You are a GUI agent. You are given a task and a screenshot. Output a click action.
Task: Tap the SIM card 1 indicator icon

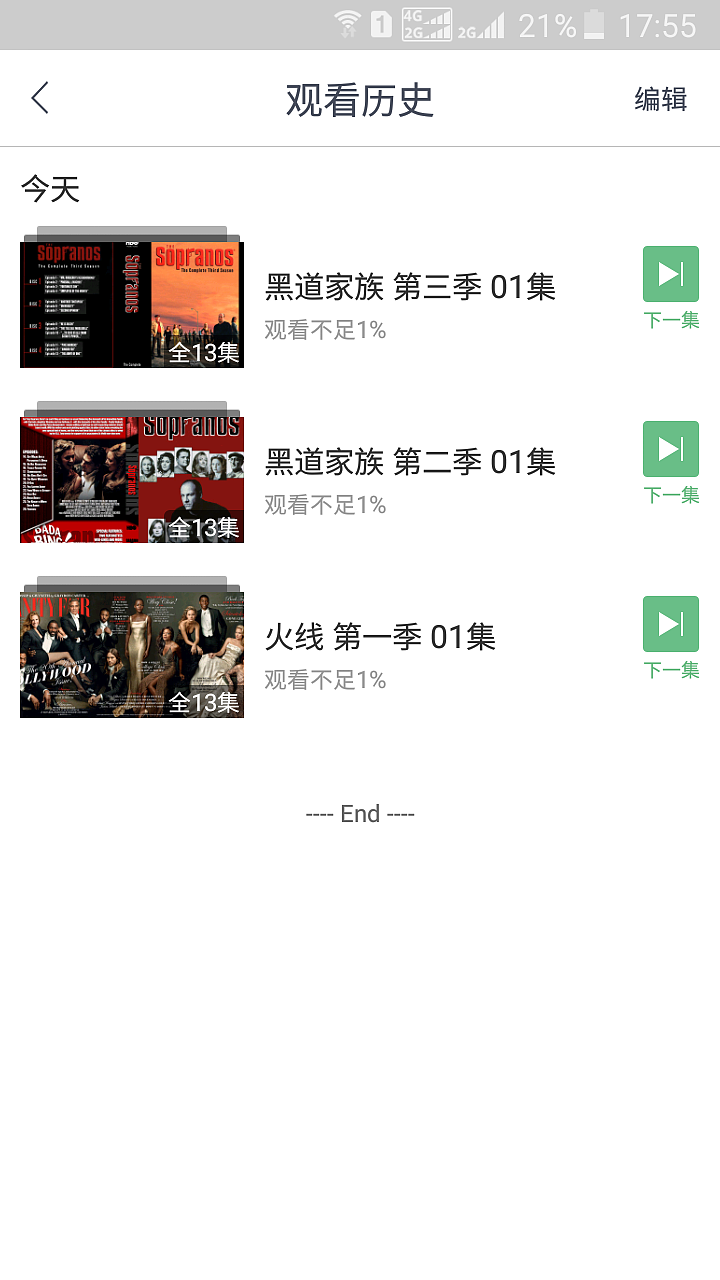coord(383,25)
